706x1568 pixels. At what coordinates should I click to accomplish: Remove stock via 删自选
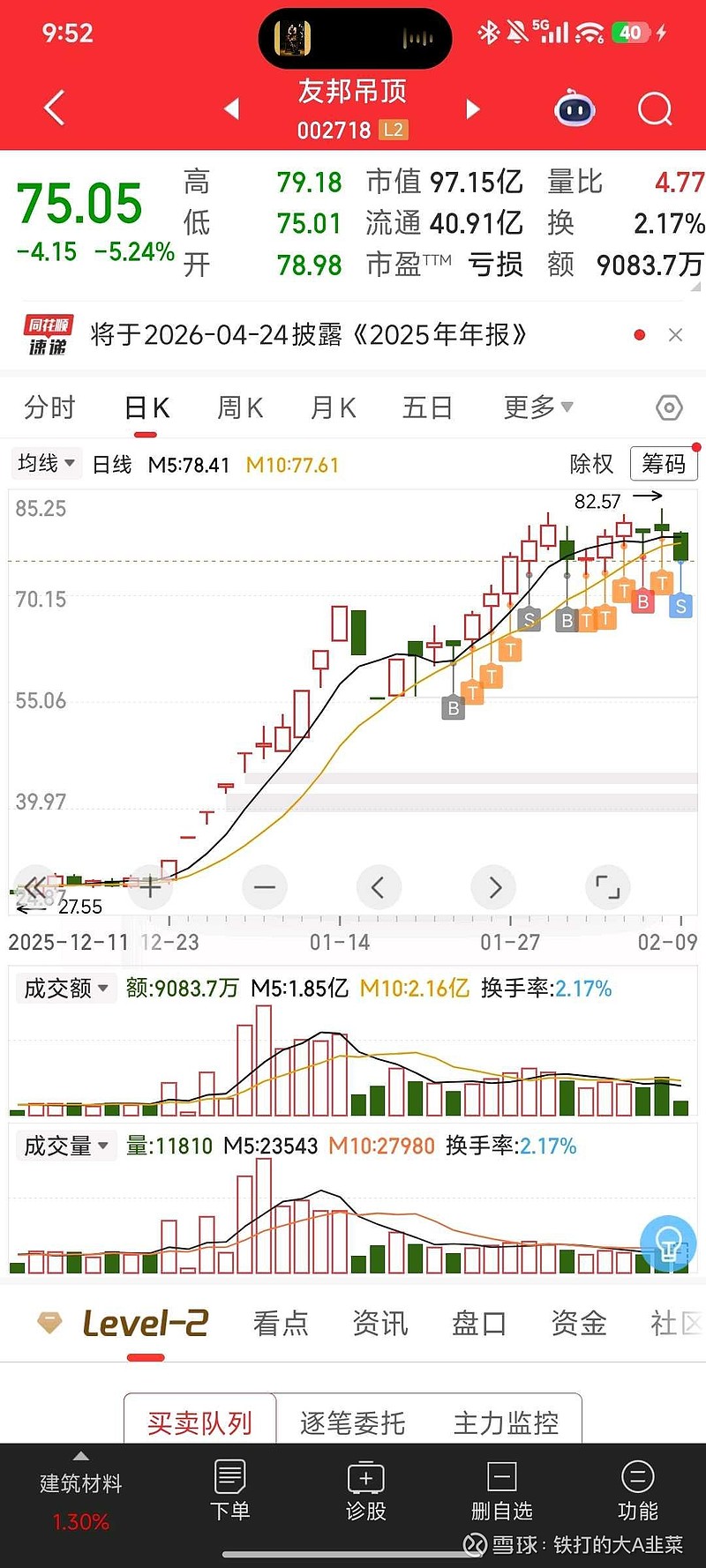(501, 1490)
